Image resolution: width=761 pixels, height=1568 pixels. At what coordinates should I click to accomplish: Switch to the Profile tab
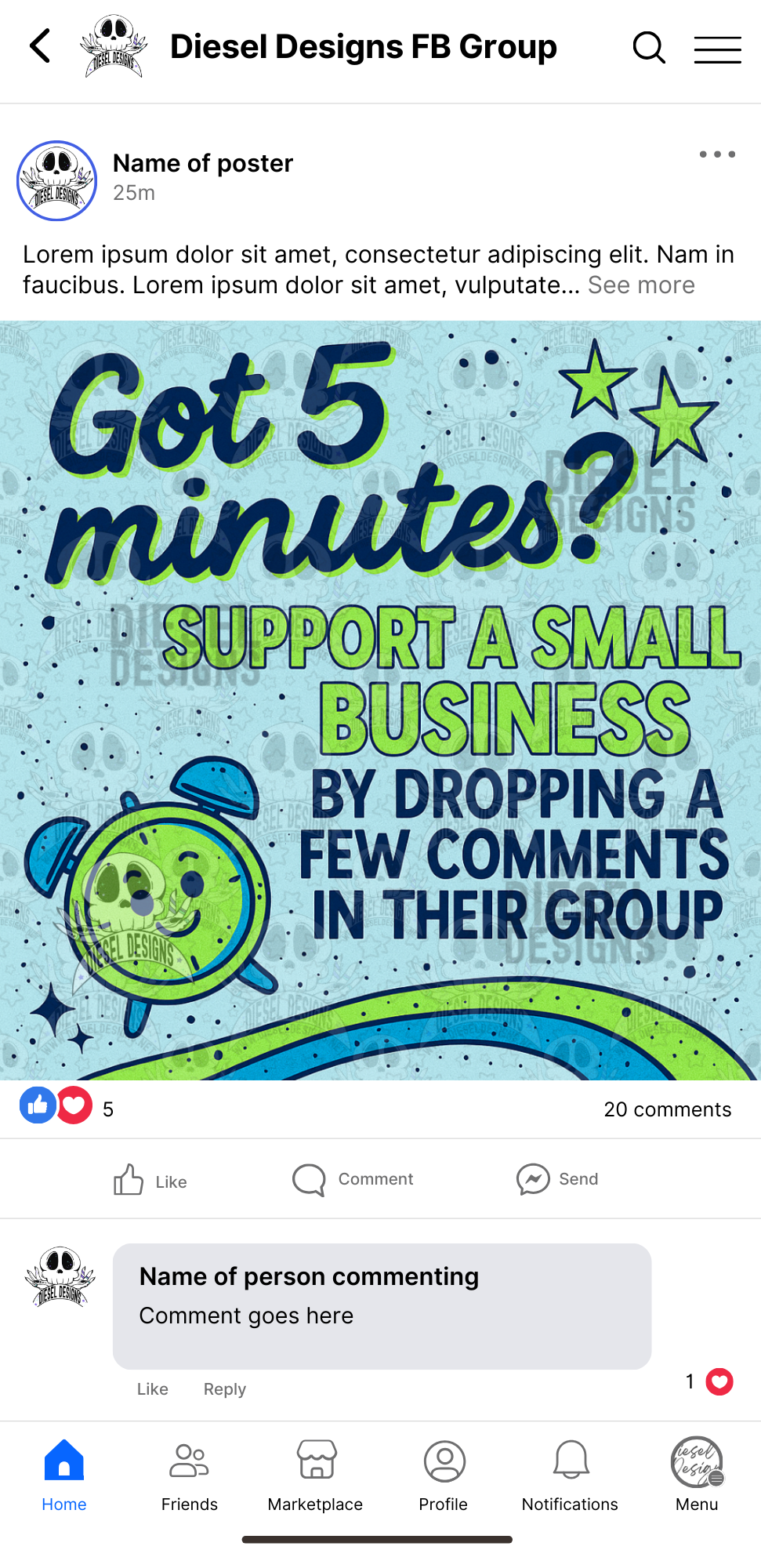click(x=444, y=1475)
